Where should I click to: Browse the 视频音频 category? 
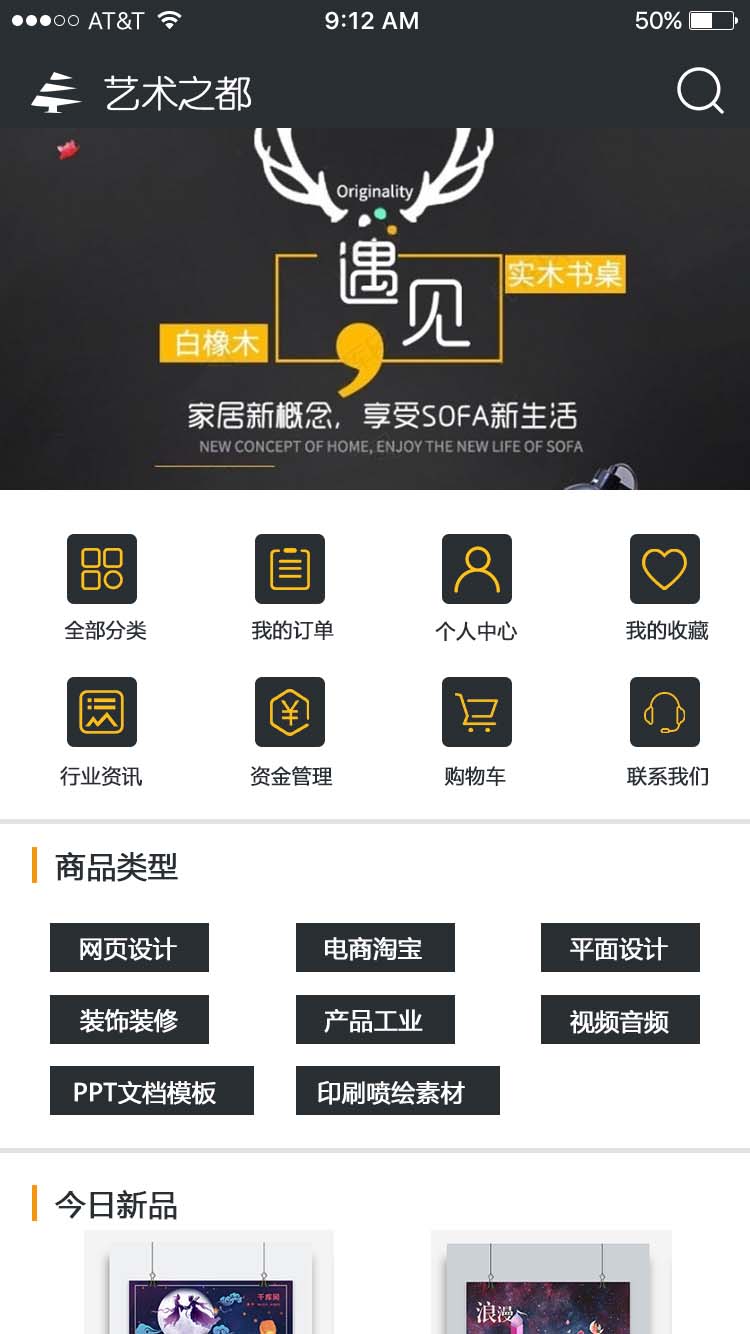[620, 1020]
